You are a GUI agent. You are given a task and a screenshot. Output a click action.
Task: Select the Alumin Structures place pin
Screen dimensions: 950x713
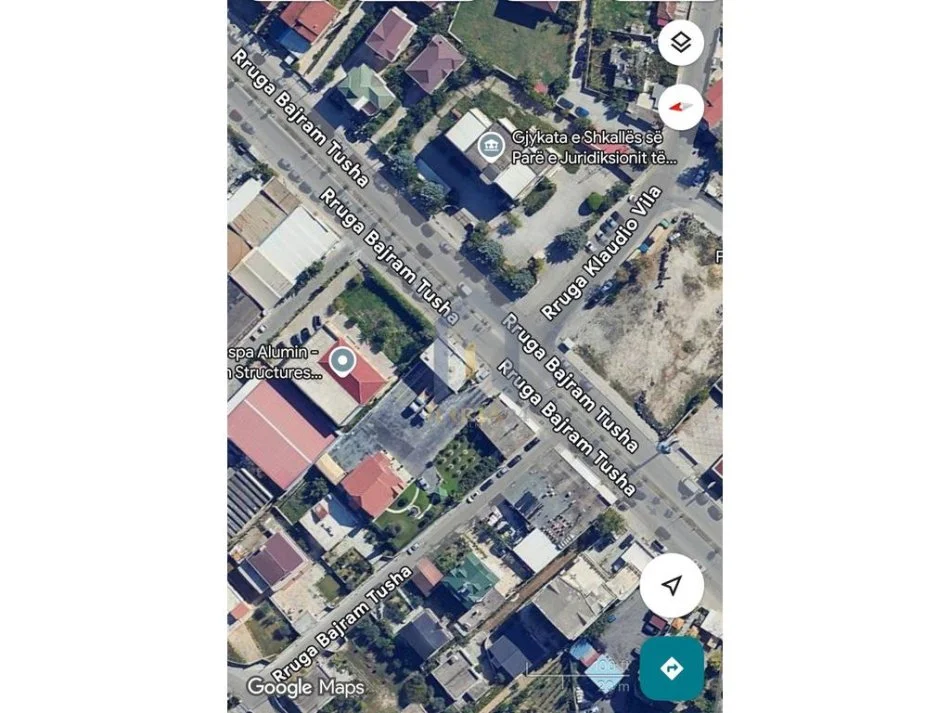click(x=343, y=360)
